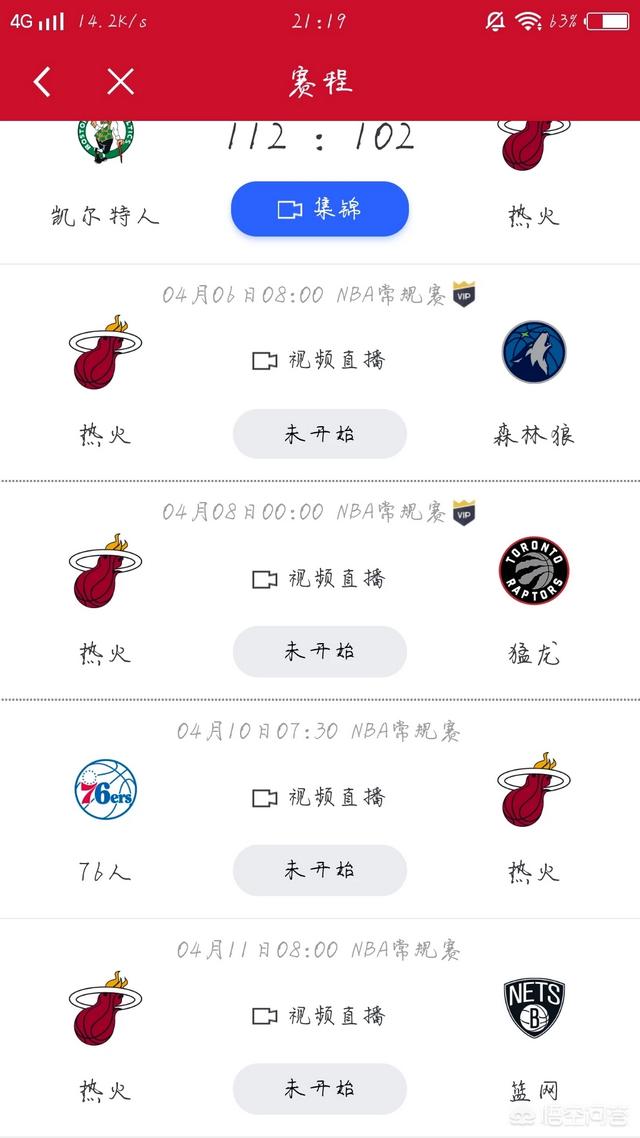Image resolution: width=640 pixels, height=1138 pixels.
Task: Watch 集锦 highlights for Celtics vs Heat
Action: (x=319, y=209)
